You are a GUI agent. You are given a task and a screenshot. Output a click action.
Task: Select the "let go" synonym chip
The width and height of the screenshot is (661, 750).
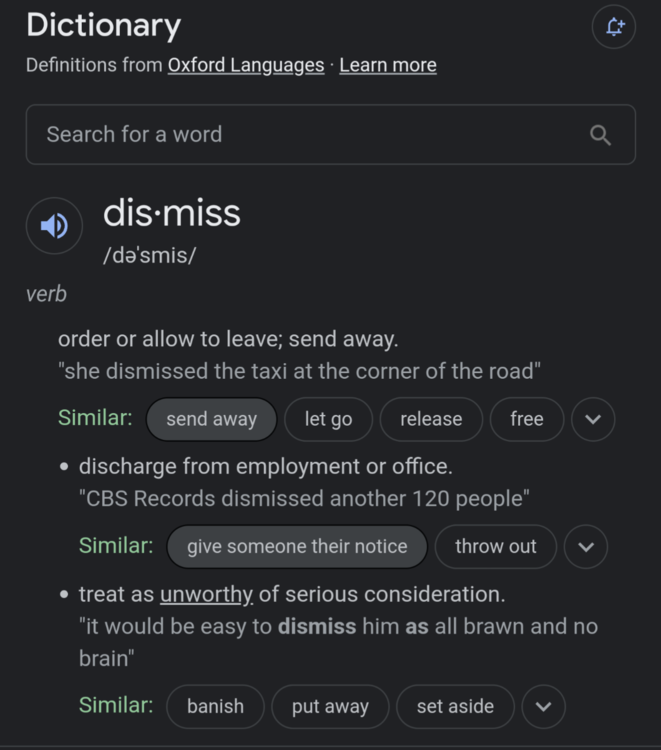(x=328, y=419)
